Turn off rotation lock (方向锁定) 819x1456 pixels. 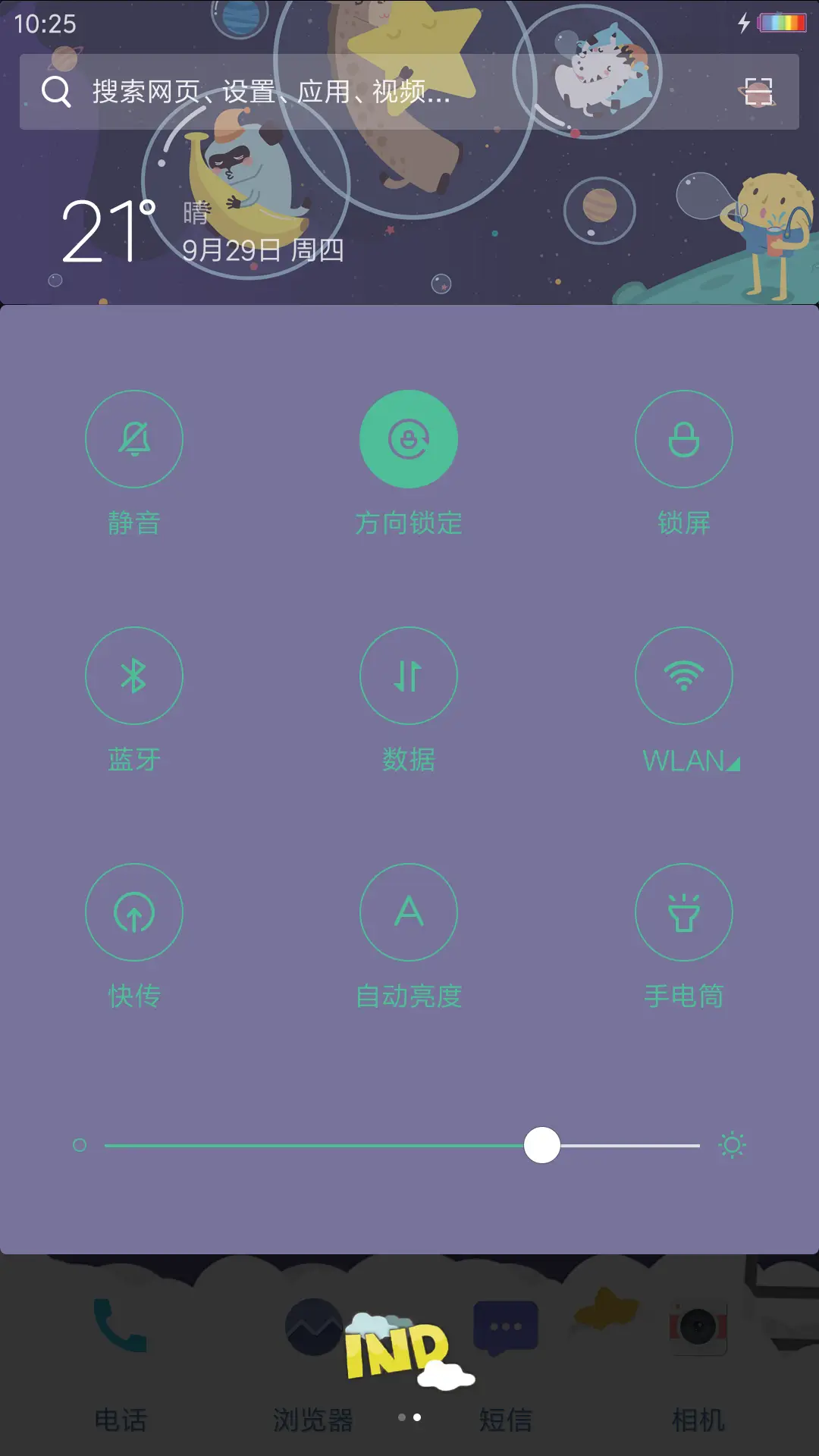409,439
